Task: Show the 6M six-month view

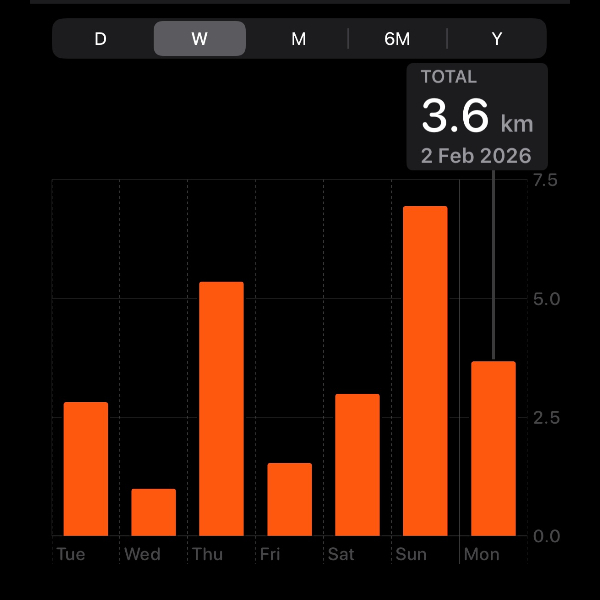Action: coord(397,39)
